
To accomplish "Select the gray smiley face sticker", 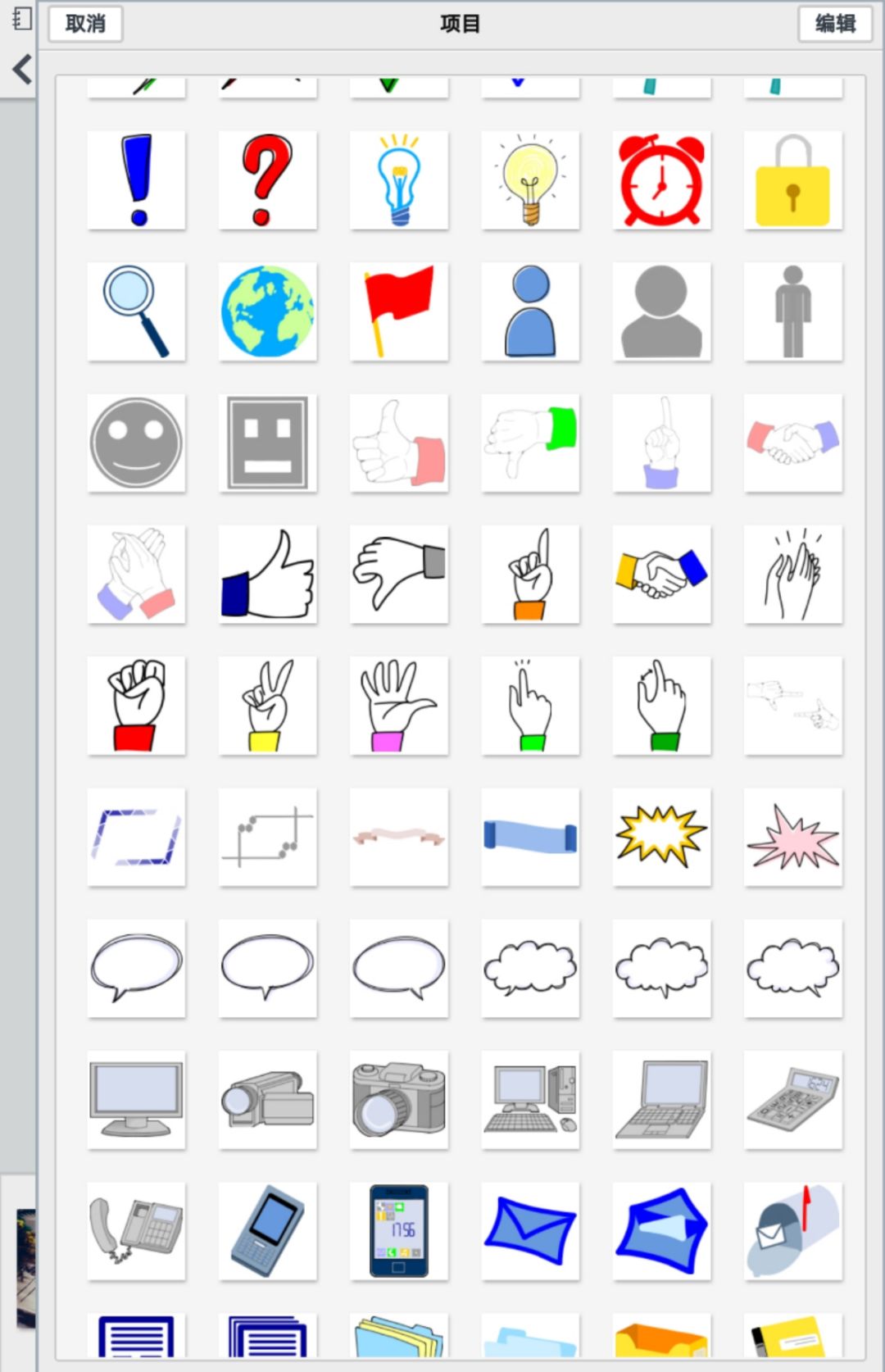I will point(136,443).
